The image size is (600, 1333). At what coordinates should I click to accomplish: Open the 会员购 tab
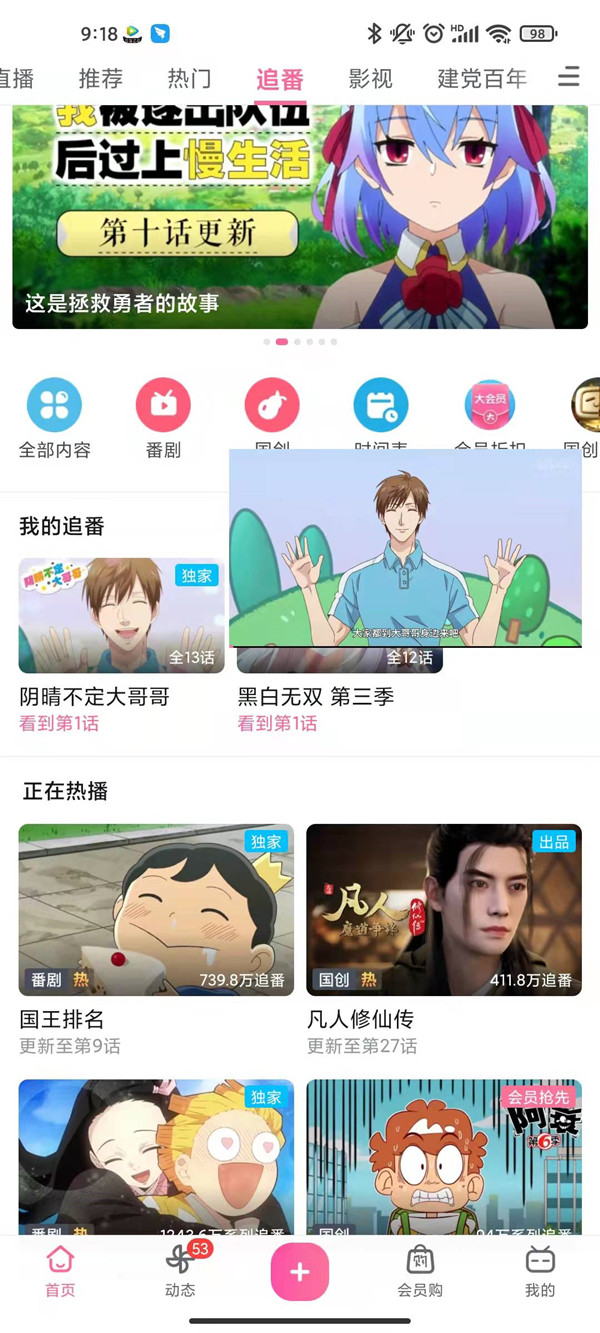click(420, 1271)
